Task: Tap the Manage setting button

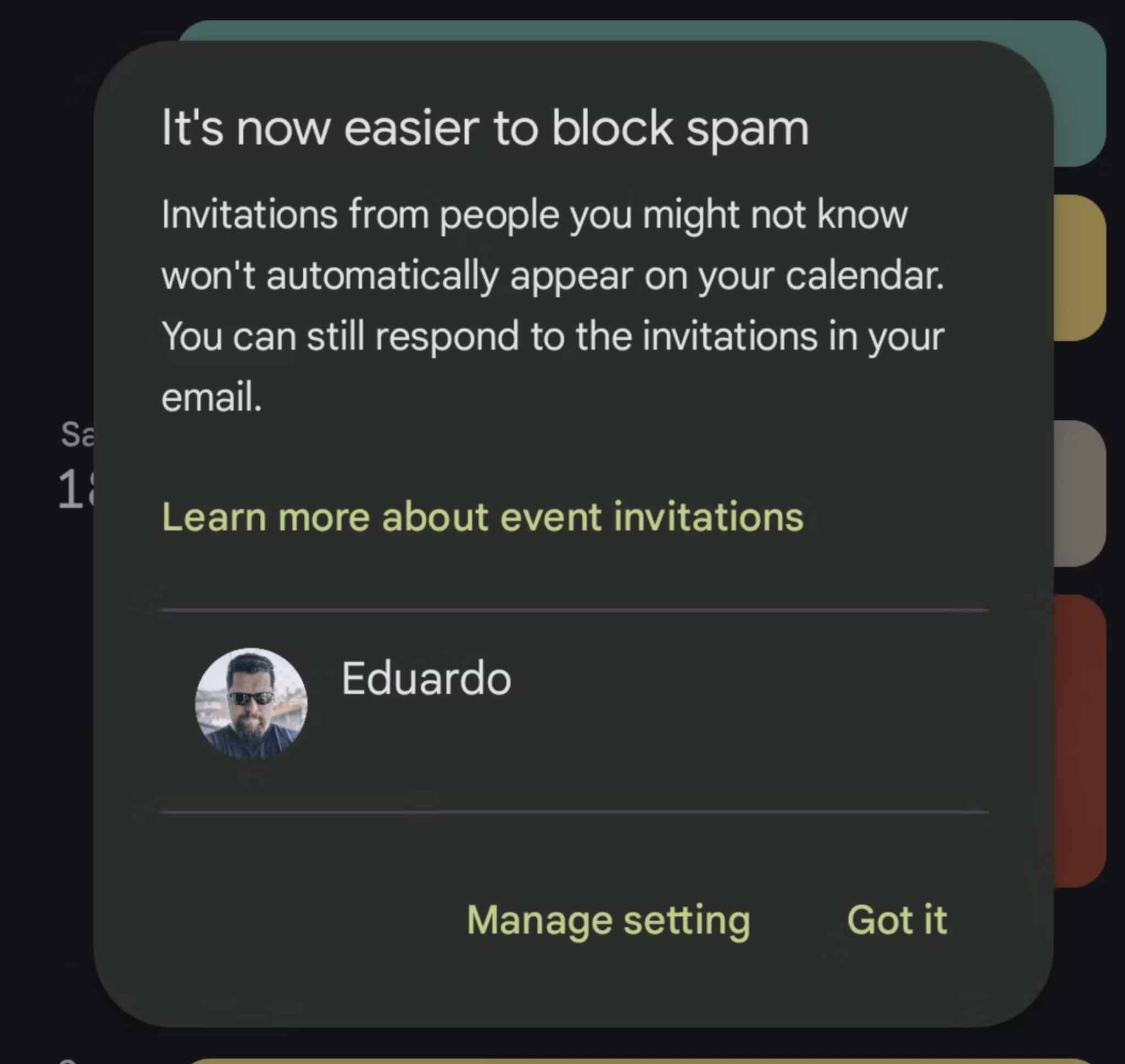Action: click(609, 920)
